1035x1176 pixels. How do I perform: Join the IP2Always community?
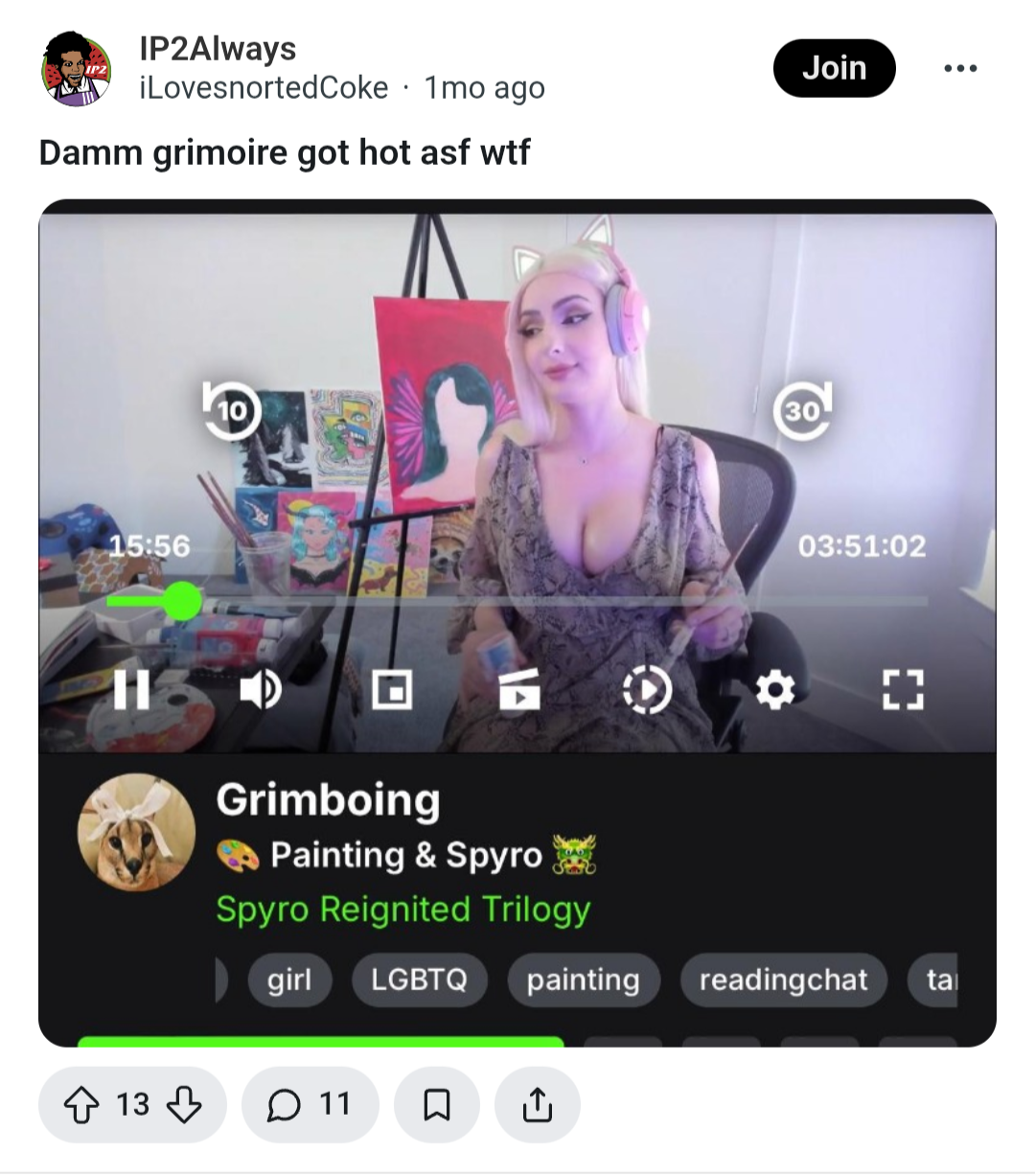pos(834,68)
